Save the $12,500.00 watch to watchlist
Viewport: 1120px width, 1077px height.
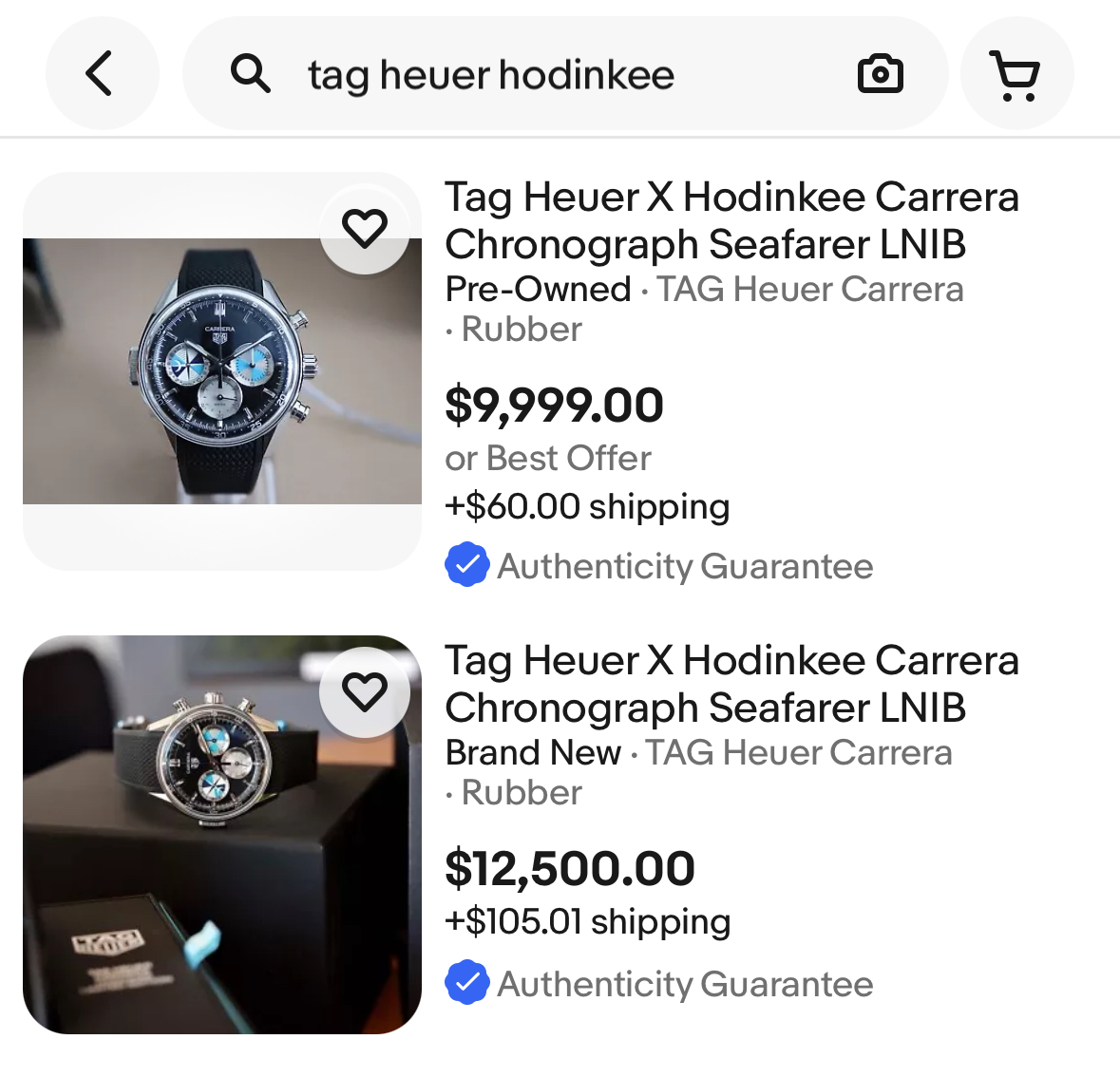click(365, 692)
